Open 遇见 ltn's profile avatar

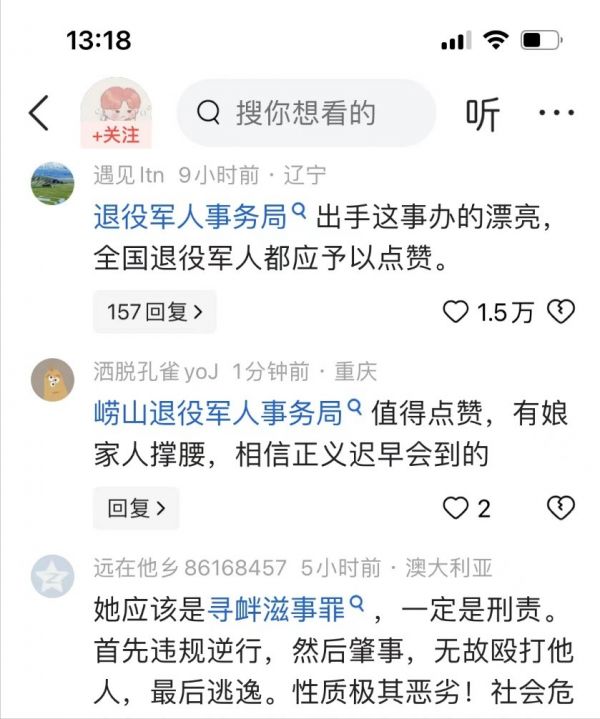point(53,183)
